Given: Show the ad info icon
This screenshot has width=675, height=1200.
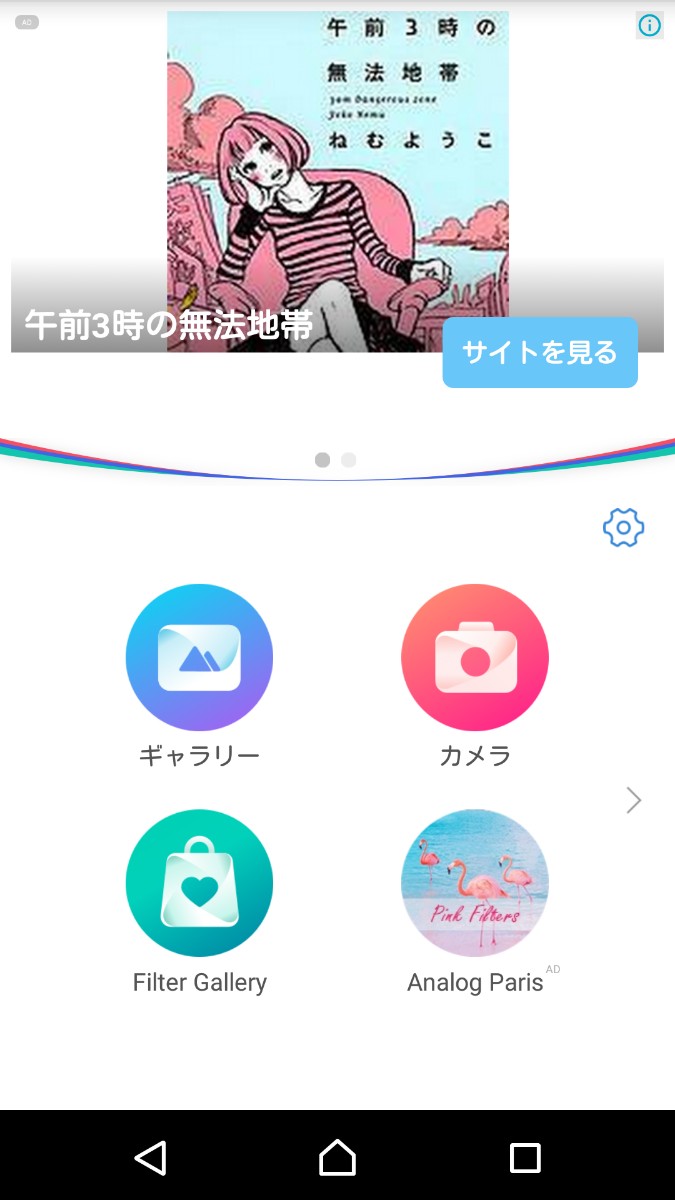Looking at the screenshot, I should (x=650, y=26).
